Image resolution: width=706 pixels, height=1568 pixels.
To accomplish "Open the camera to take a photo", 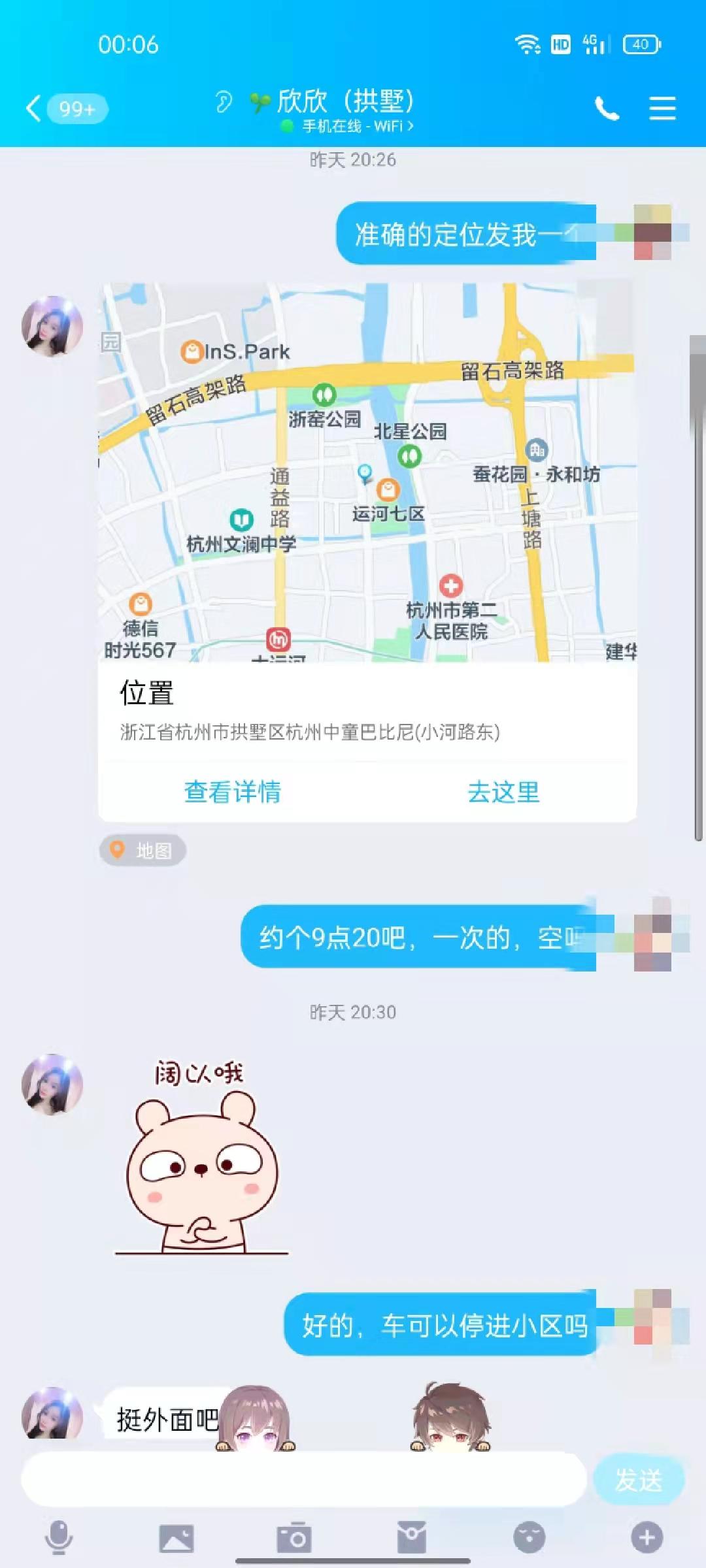I will tap(294, 1537).
